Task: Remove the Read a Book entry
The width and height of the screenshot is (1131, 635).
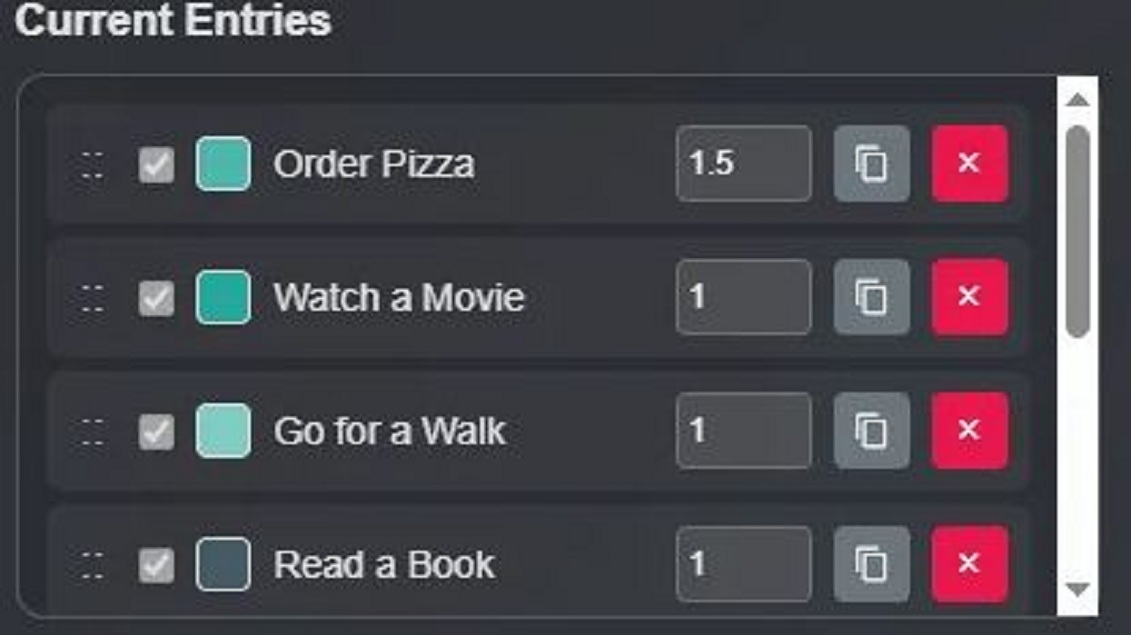Action: (969, 564)
